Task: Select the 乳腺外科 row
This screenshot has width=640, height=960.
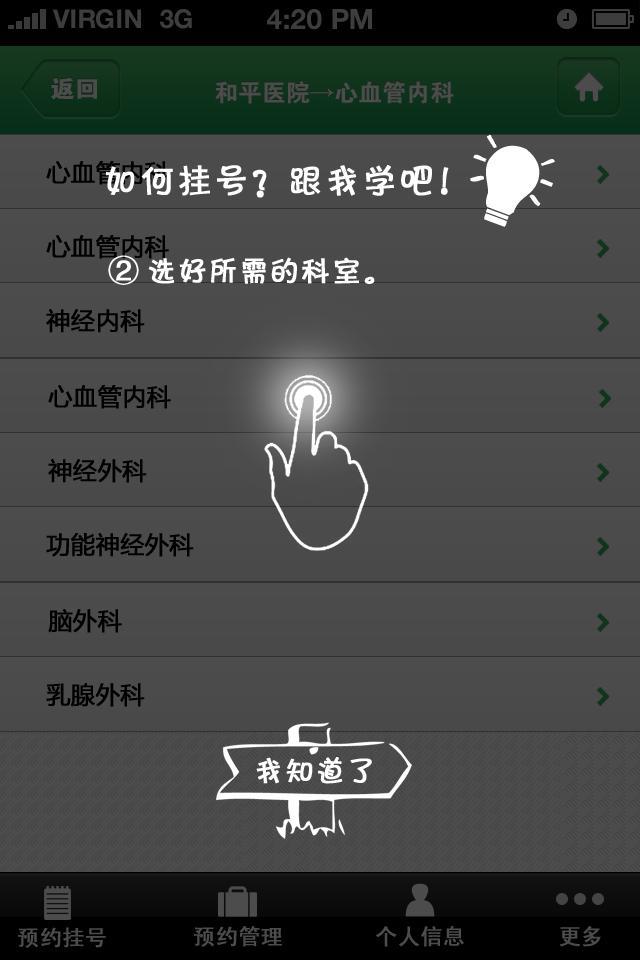Action: tap(320, 695)
